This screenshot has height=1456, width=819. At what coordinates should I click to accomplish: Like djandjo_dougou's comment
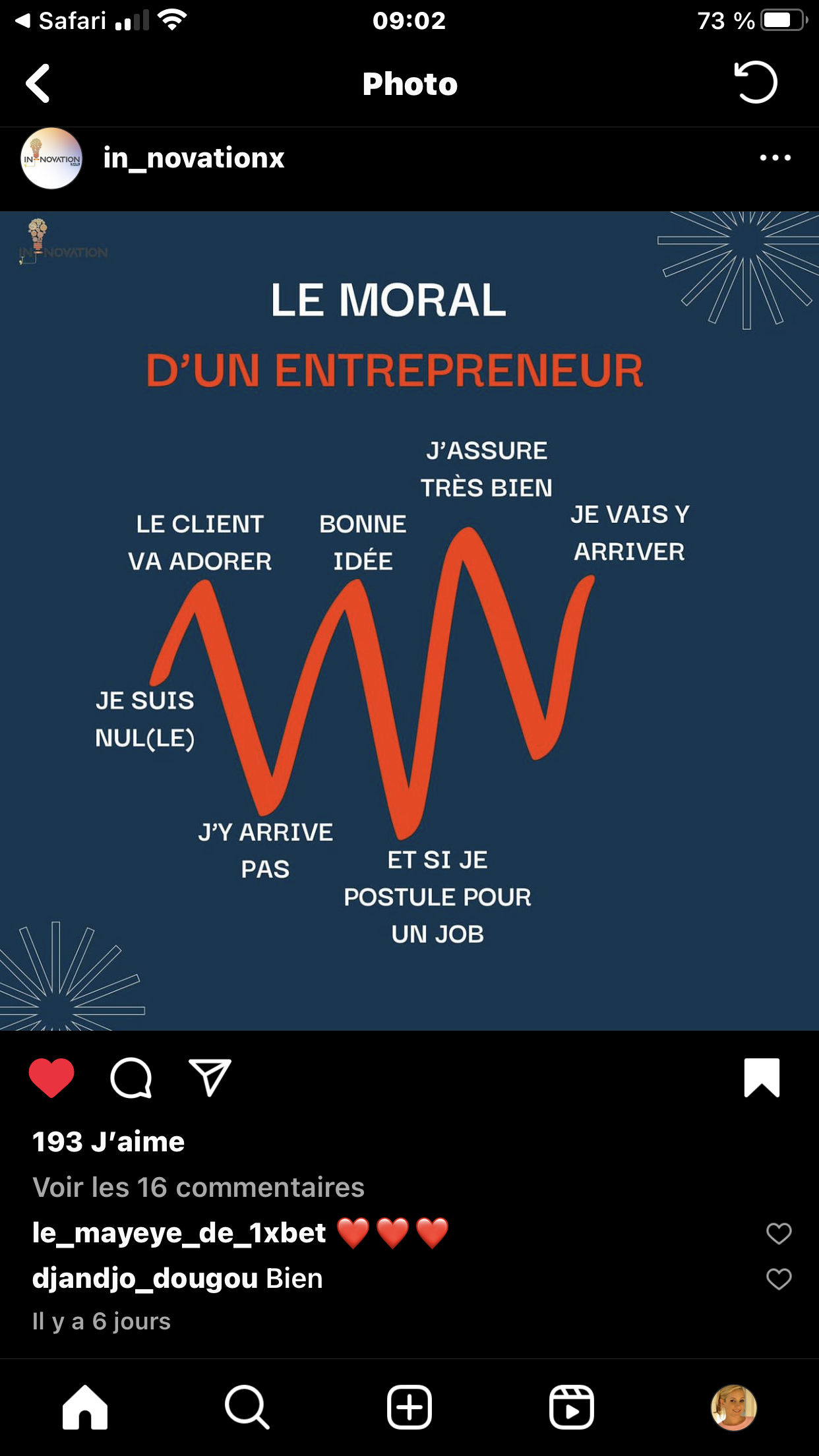pyautogui.click(x=779, y=1279)
